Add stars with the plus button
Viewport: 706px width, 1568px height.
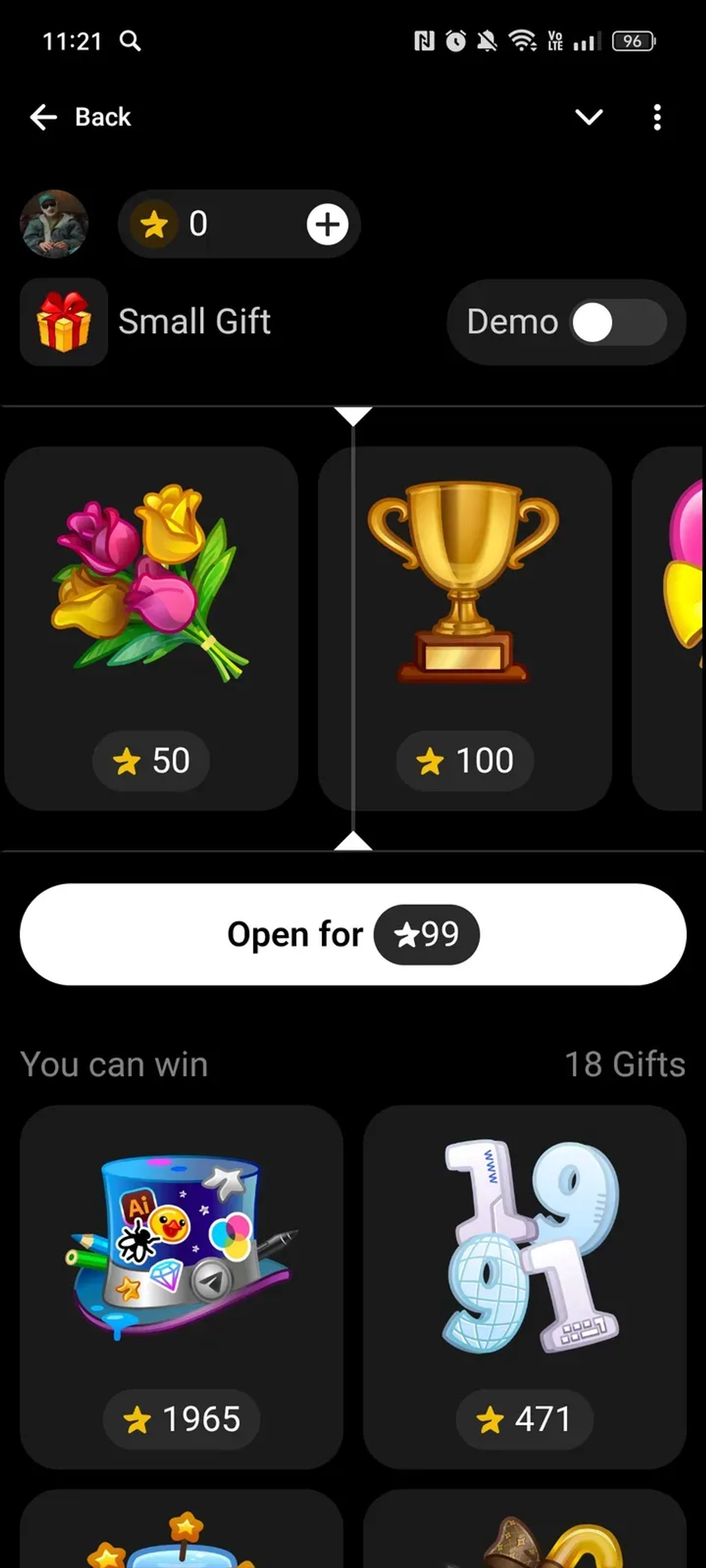click(x=327, y=224)
